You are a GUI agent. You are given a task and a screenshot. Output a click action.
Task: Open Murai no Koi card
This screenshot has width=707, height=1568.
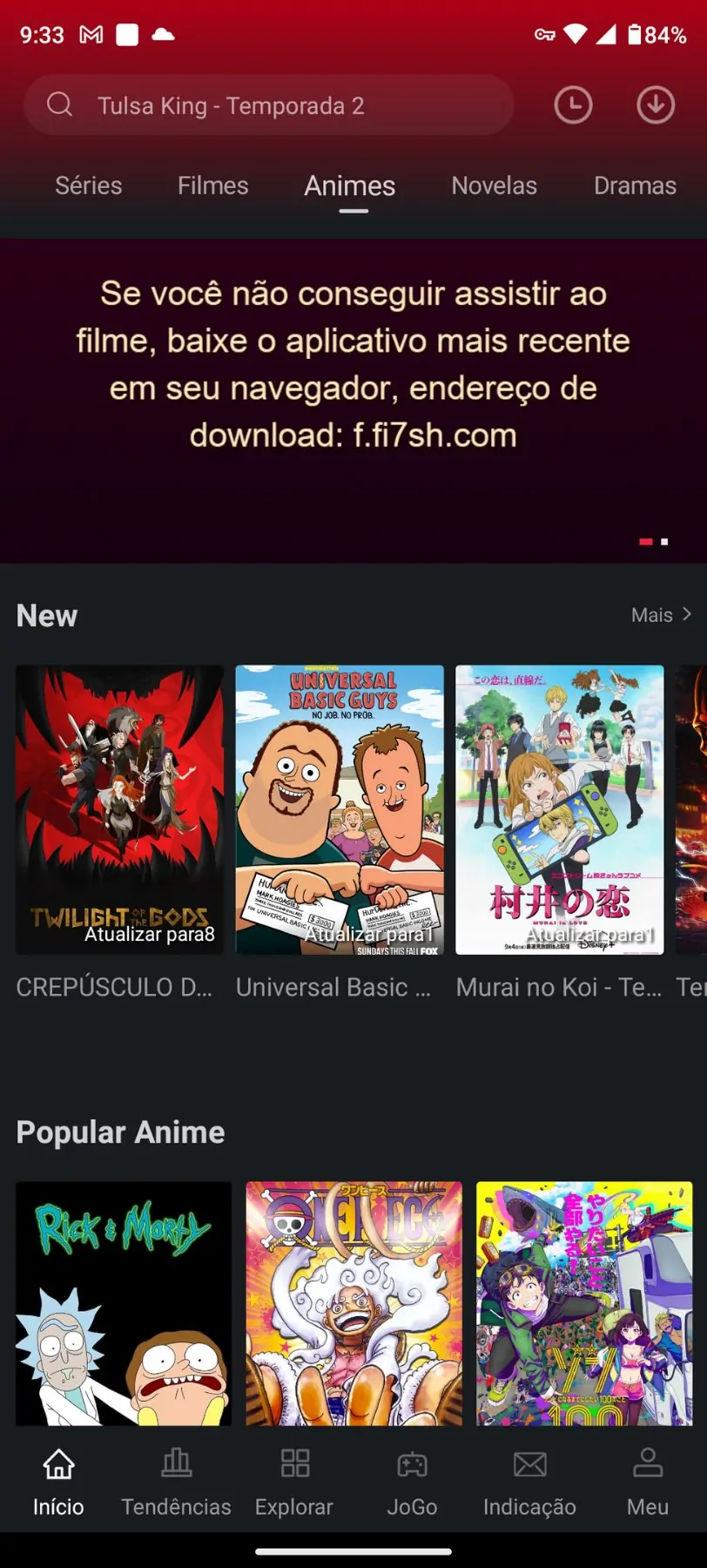point(560,810)
